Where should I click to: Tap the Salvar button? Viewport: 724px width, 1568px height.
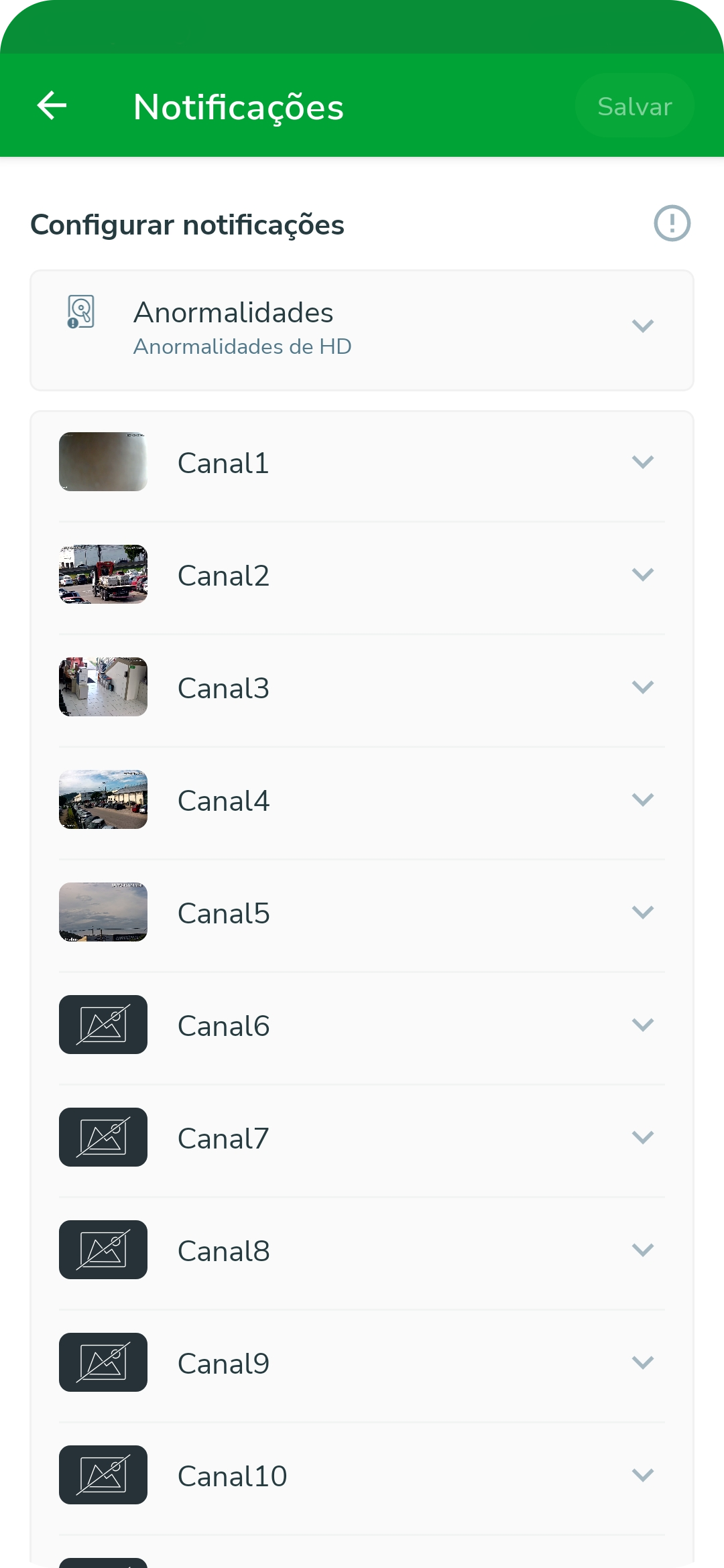pyautogui.click(x=634, y=106)
